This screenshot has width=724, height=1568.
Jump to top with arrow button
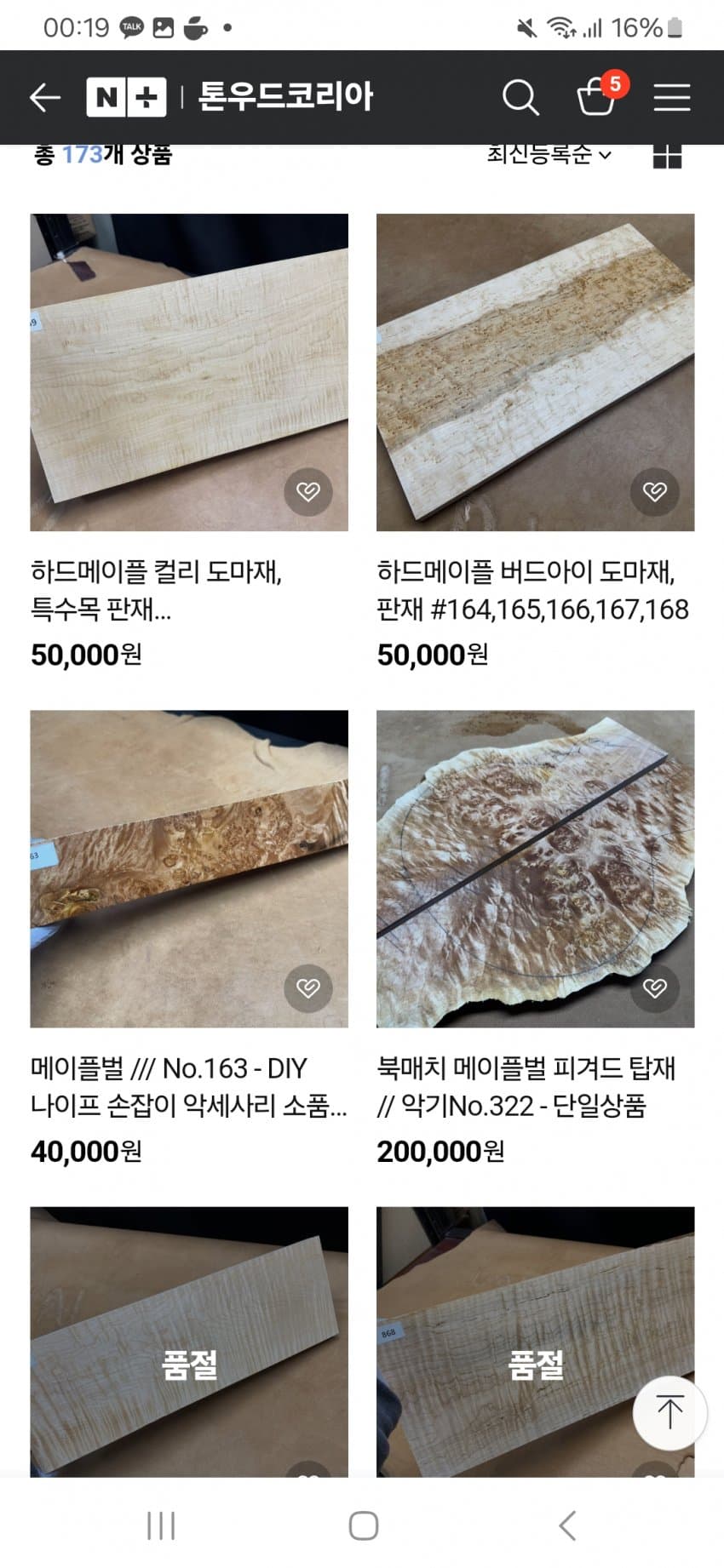point(669,1412)
